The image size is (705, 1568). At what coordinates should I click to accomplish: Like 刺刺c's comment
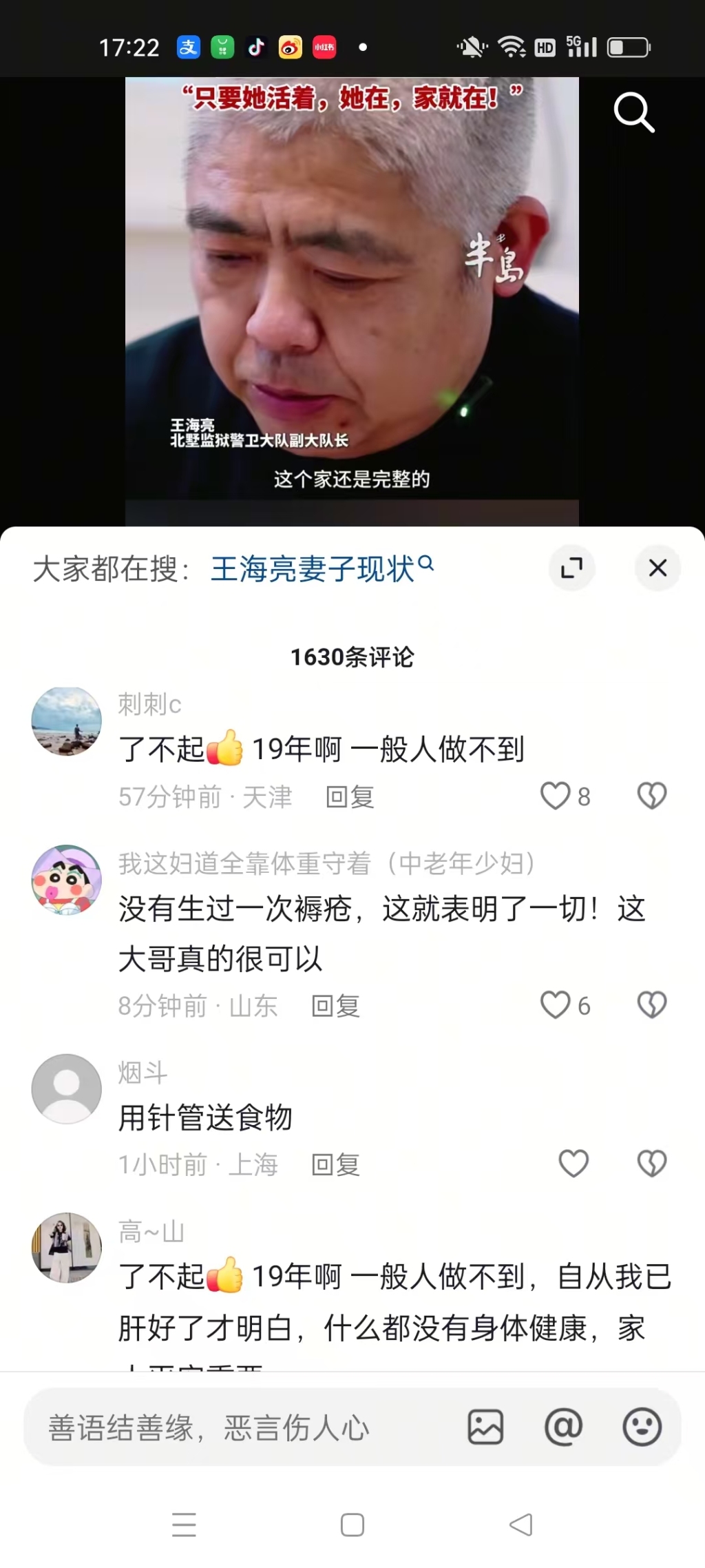coord(556,796)
